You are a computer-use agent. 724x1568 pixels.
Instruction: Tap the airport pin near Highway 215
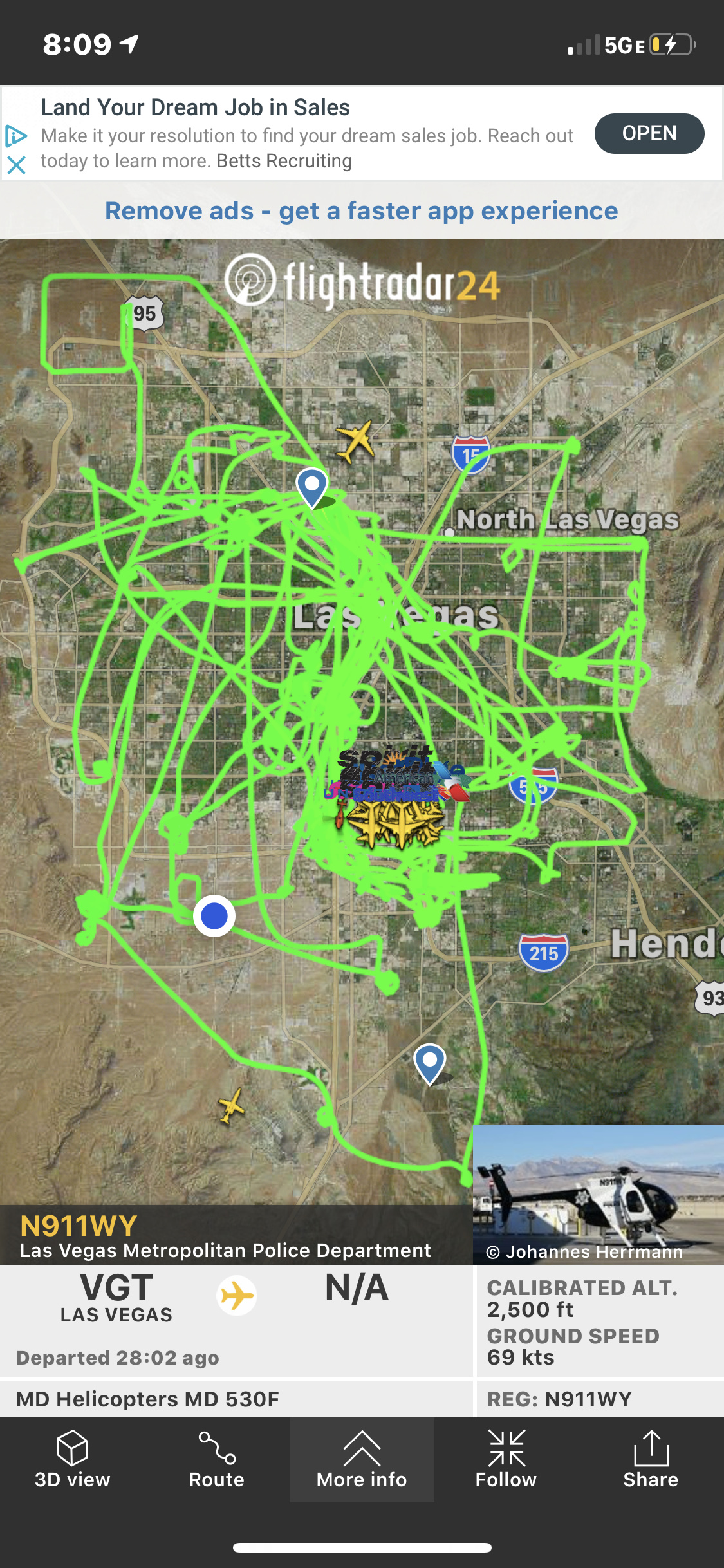pyautogui.click(x=430, y=1062)
